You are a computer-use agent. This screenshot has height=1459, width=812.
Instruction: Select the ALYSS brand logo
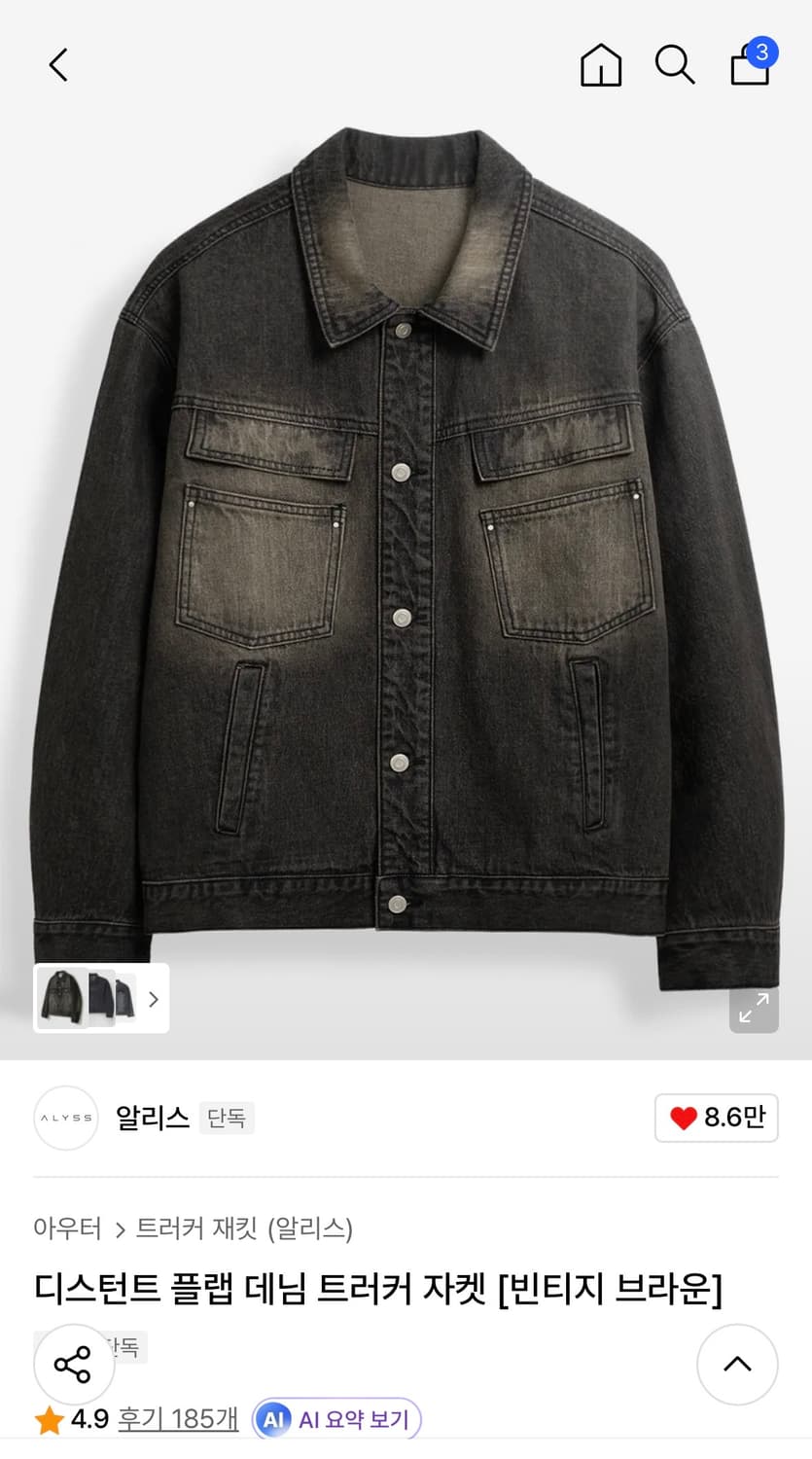pos(65,1118)
